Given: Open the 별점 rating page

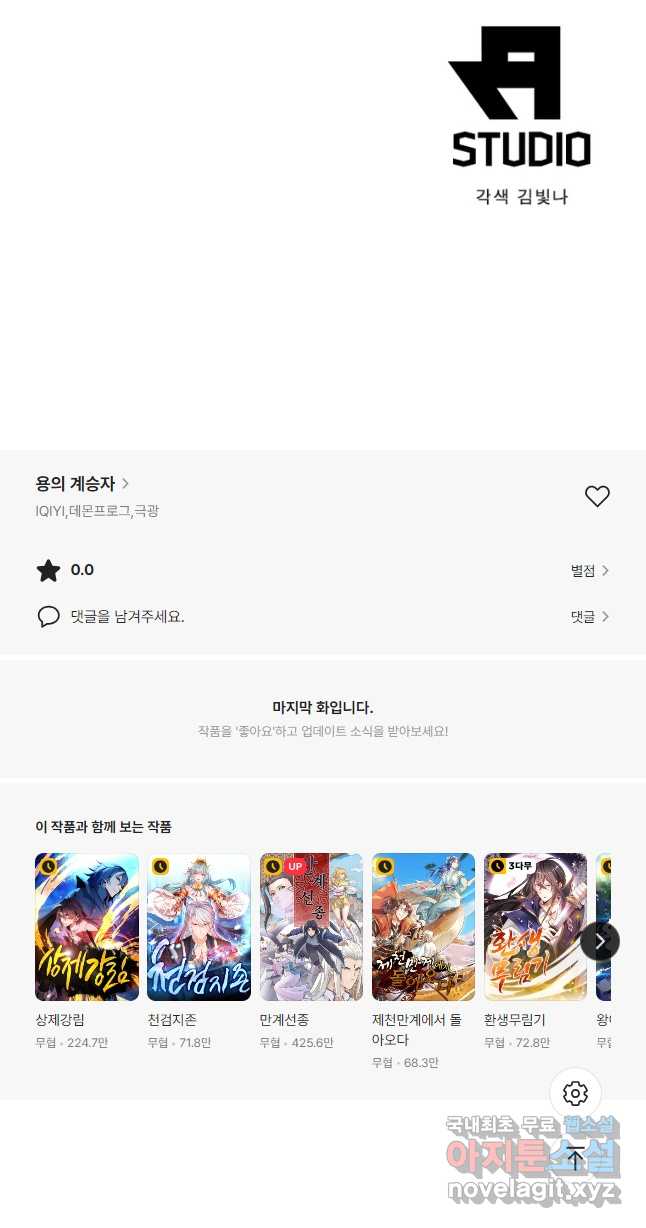Looking at the screenshot, I should 589,571.
